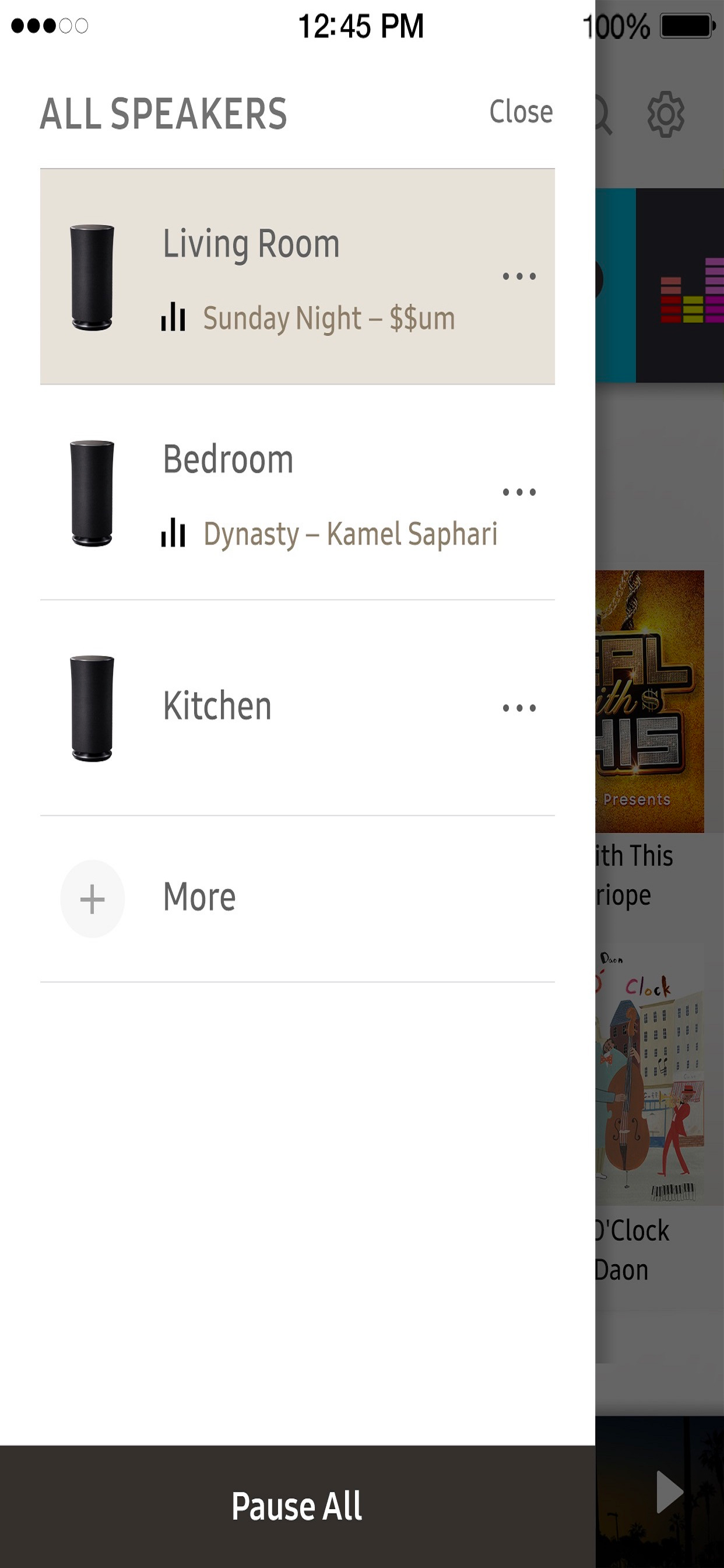Image resolution: width=724 pixels, height=1568 pixels.
Task: Tap More to add a speaker
Action: tap(199, 898)
